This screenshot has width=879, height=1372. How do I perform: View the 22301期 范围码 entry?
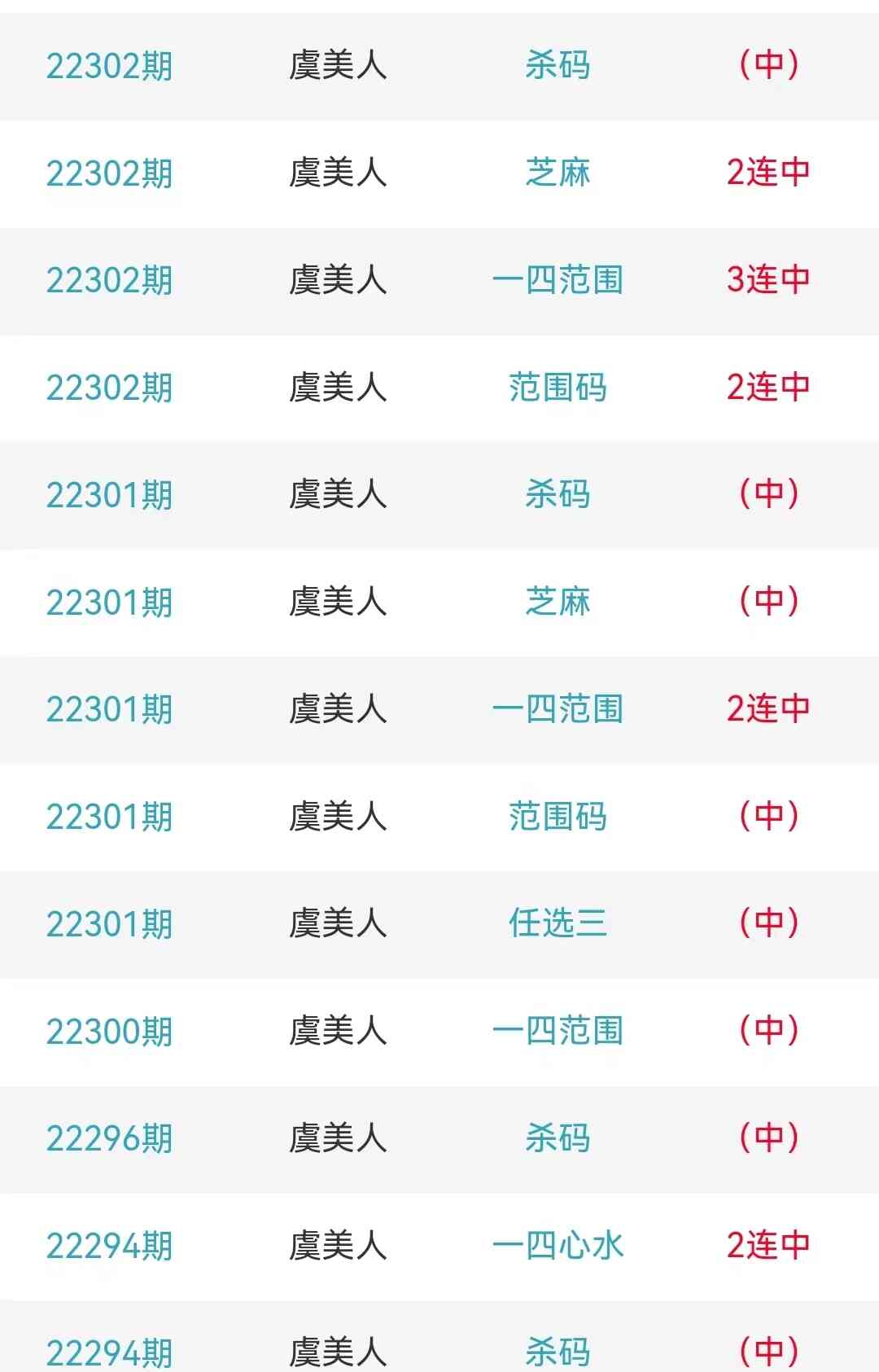tap(558, 817)
